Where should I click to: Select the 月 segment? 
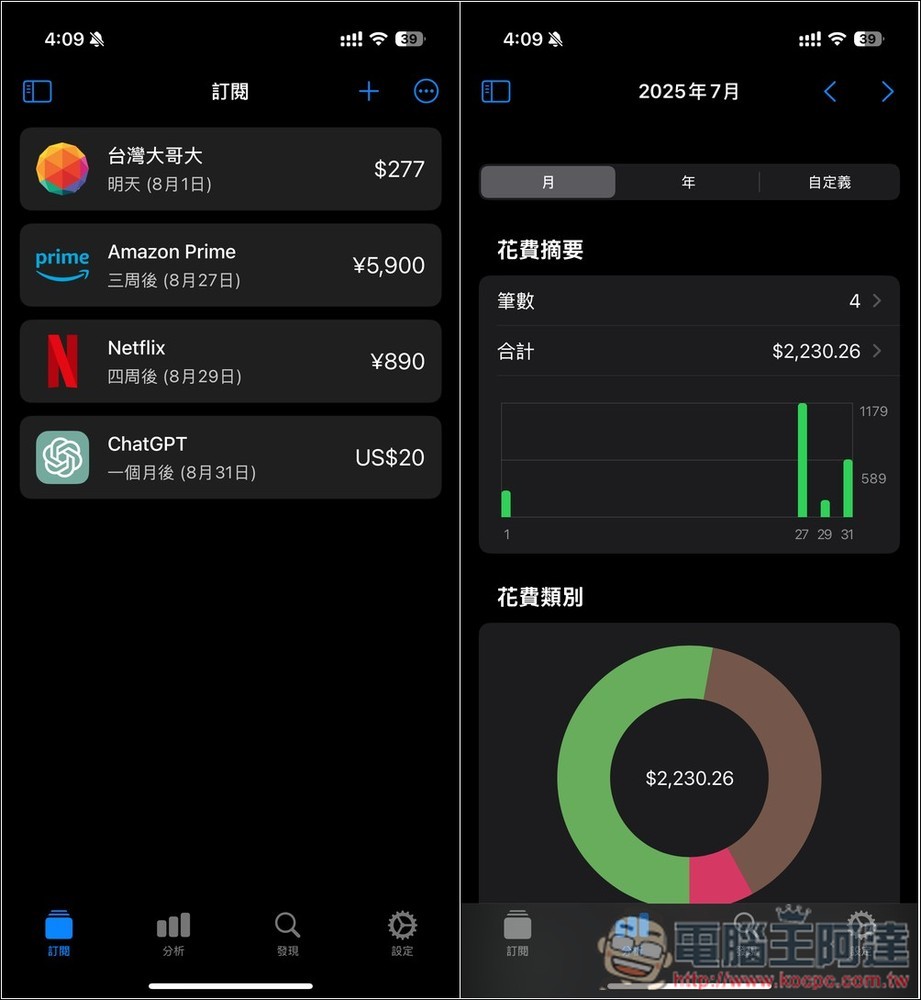[548, 182]
